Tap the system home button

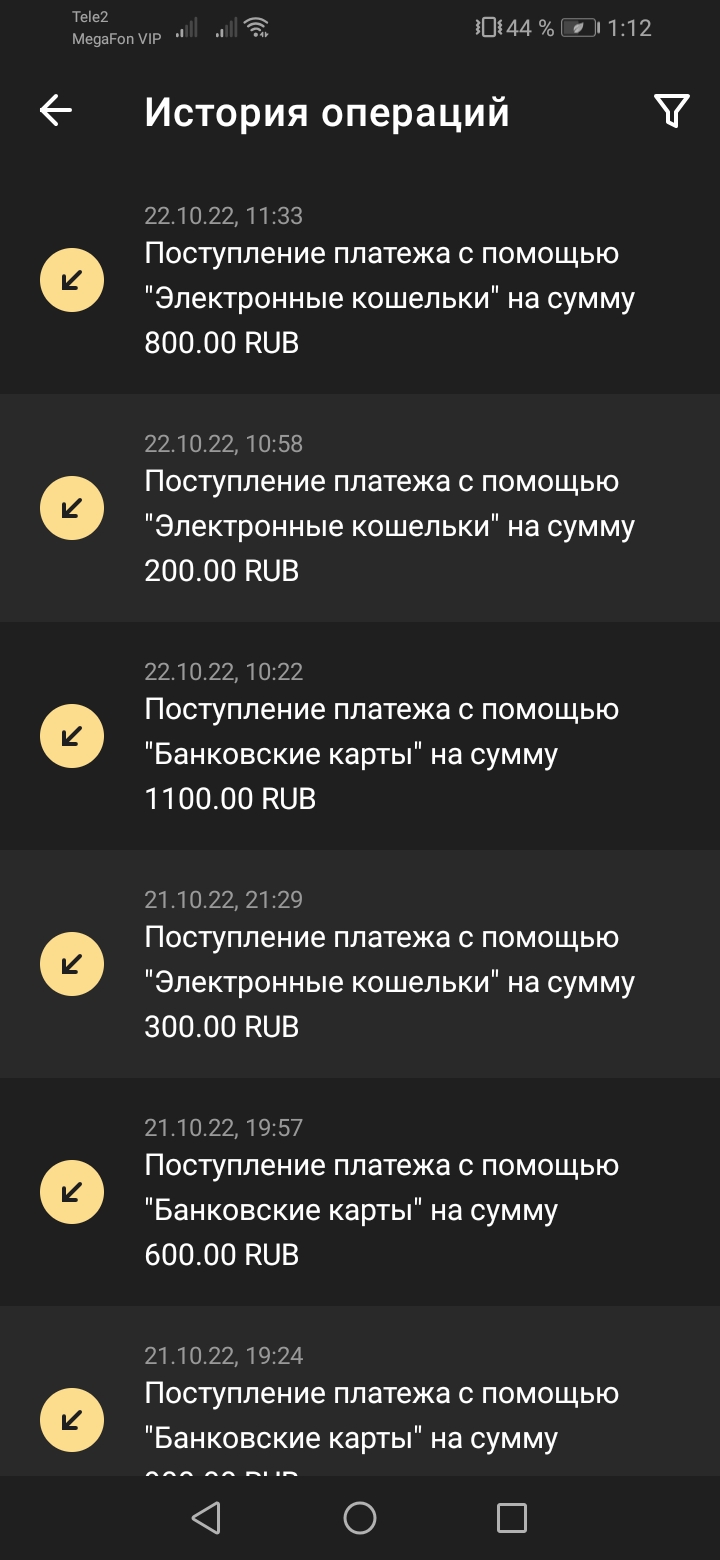click(360, 1518)
